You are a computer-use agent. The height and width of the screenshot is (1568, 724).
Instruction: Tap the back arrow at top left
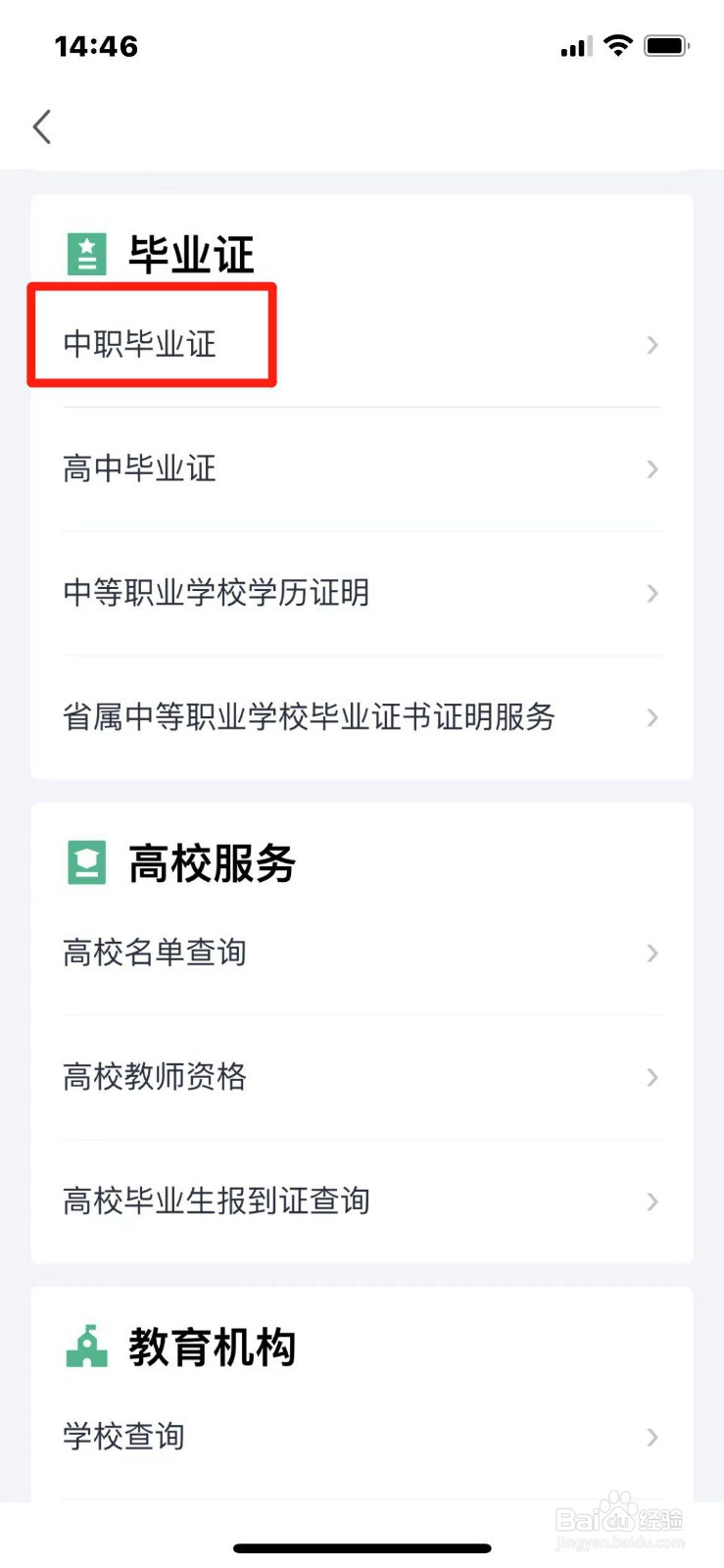coord(41,125)
